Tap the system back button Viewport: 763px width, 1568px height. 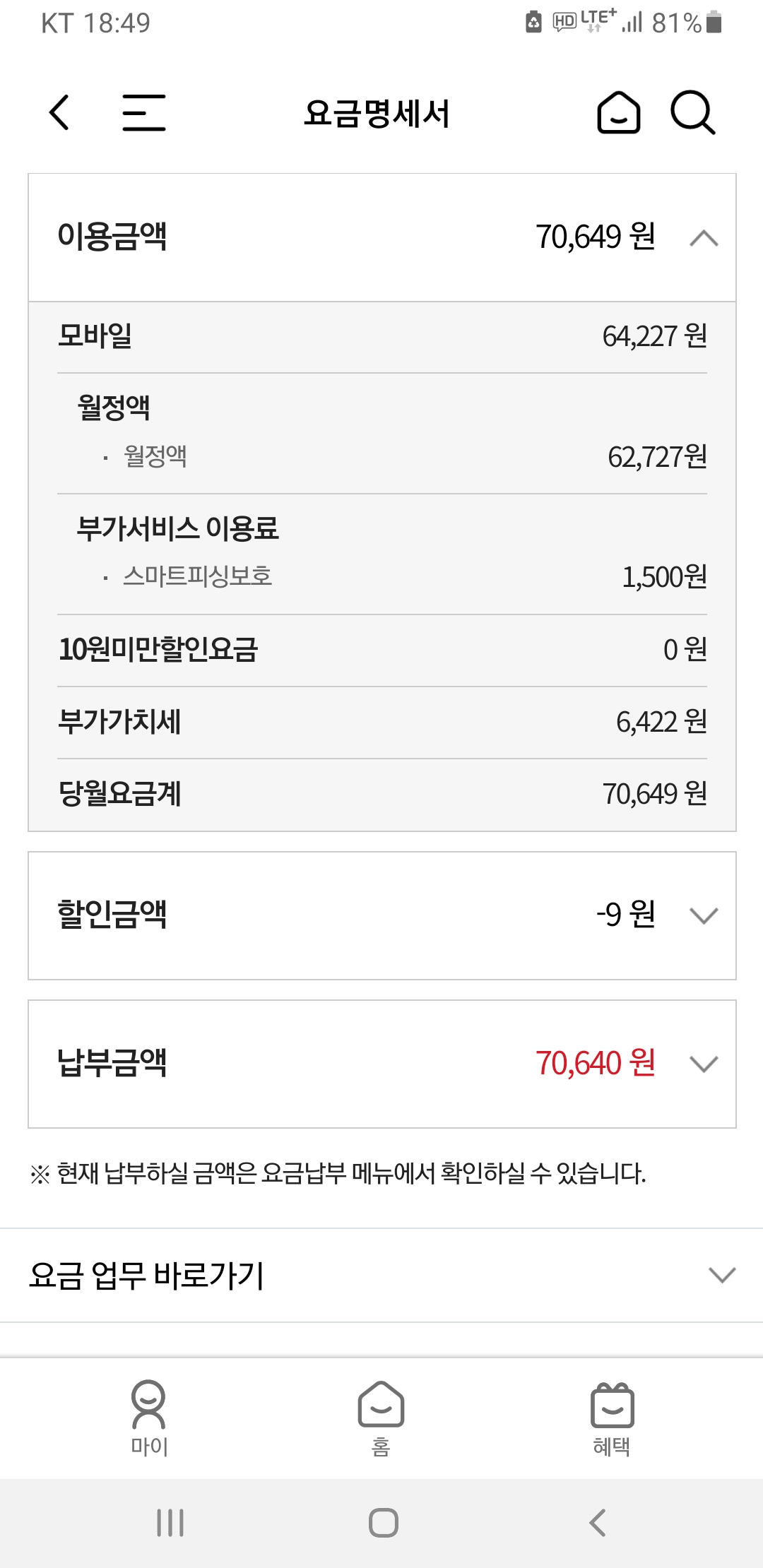point(598,1523)
